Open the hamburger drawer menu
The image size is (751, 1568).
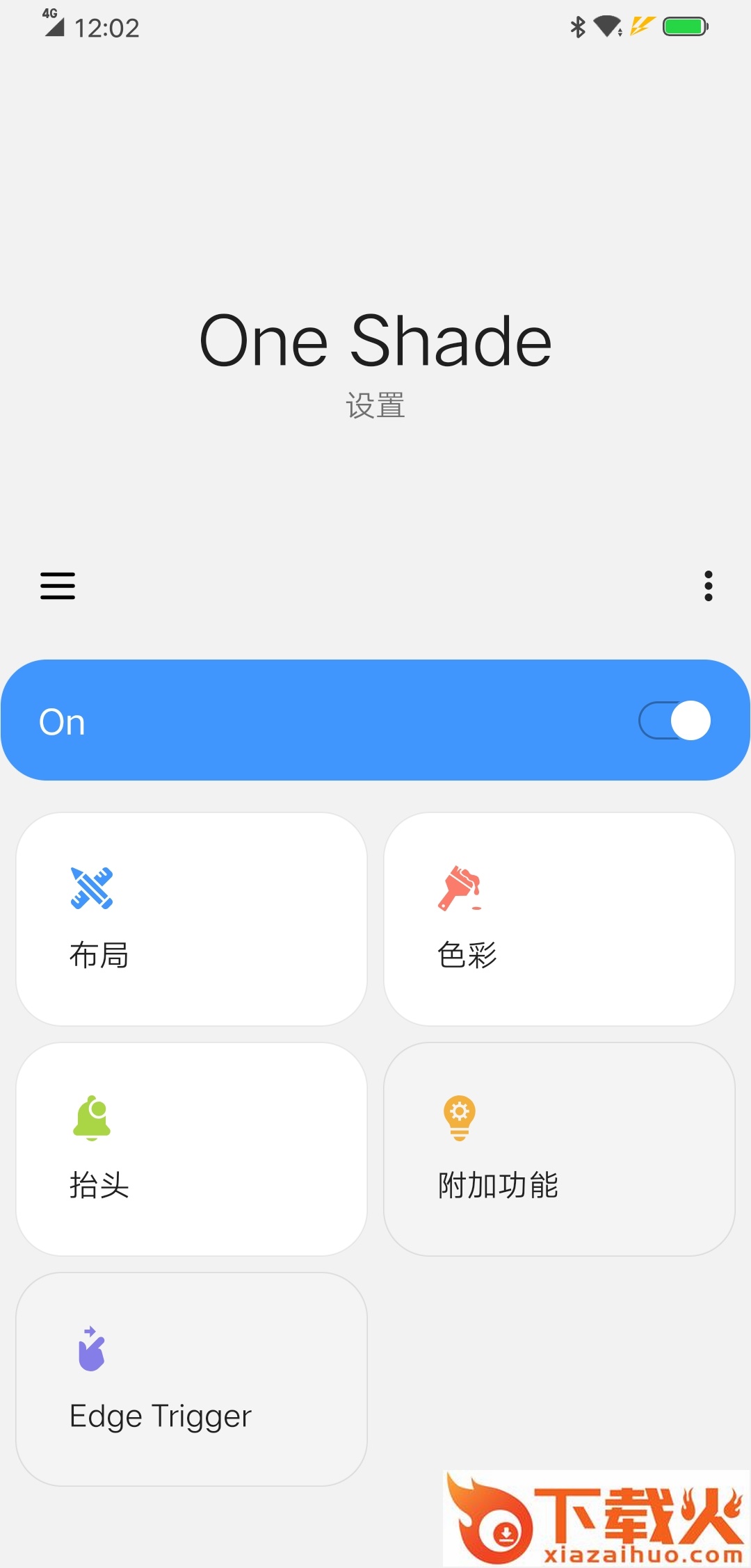(x=58, y=586)
